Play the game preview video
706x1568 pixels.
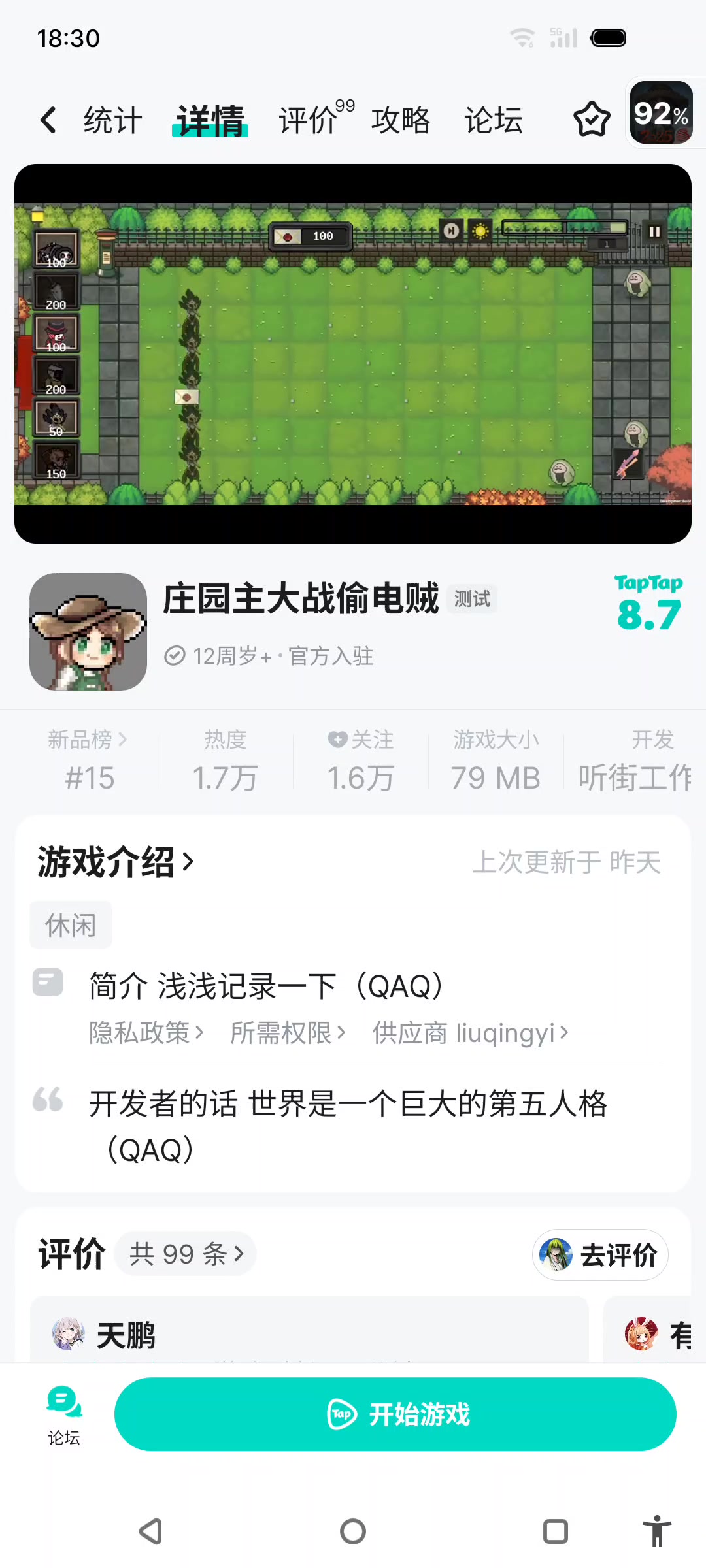[x=353, y=353]
